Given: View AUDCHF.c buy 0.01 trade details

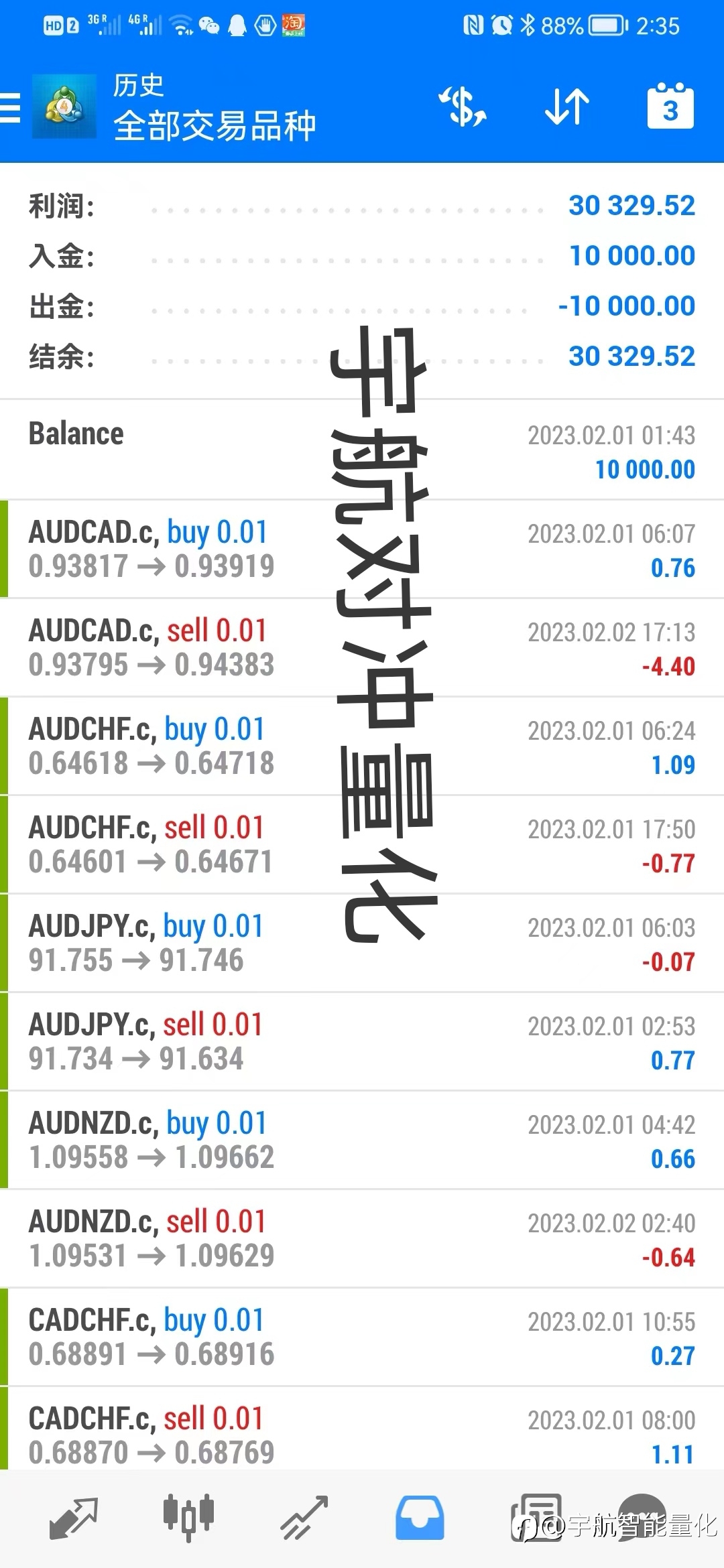Looking at the screenshot, I should 362,746.
